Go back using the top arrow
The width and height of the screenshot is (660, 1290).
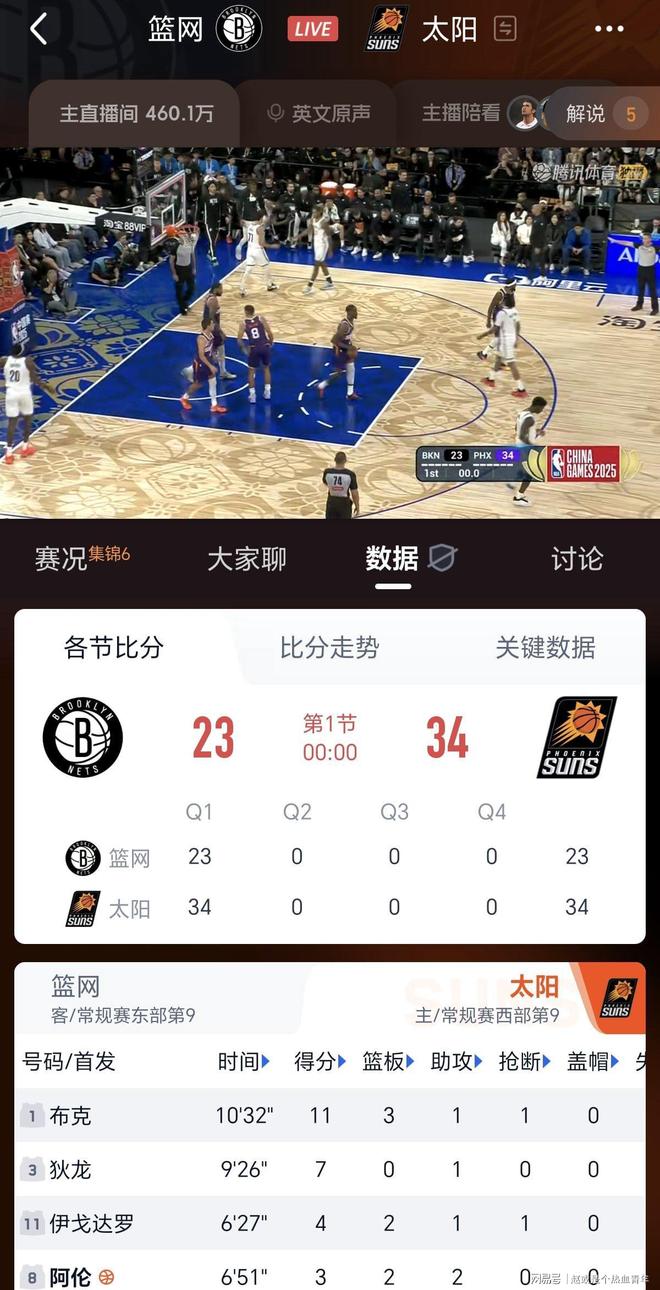coord(38,29)
